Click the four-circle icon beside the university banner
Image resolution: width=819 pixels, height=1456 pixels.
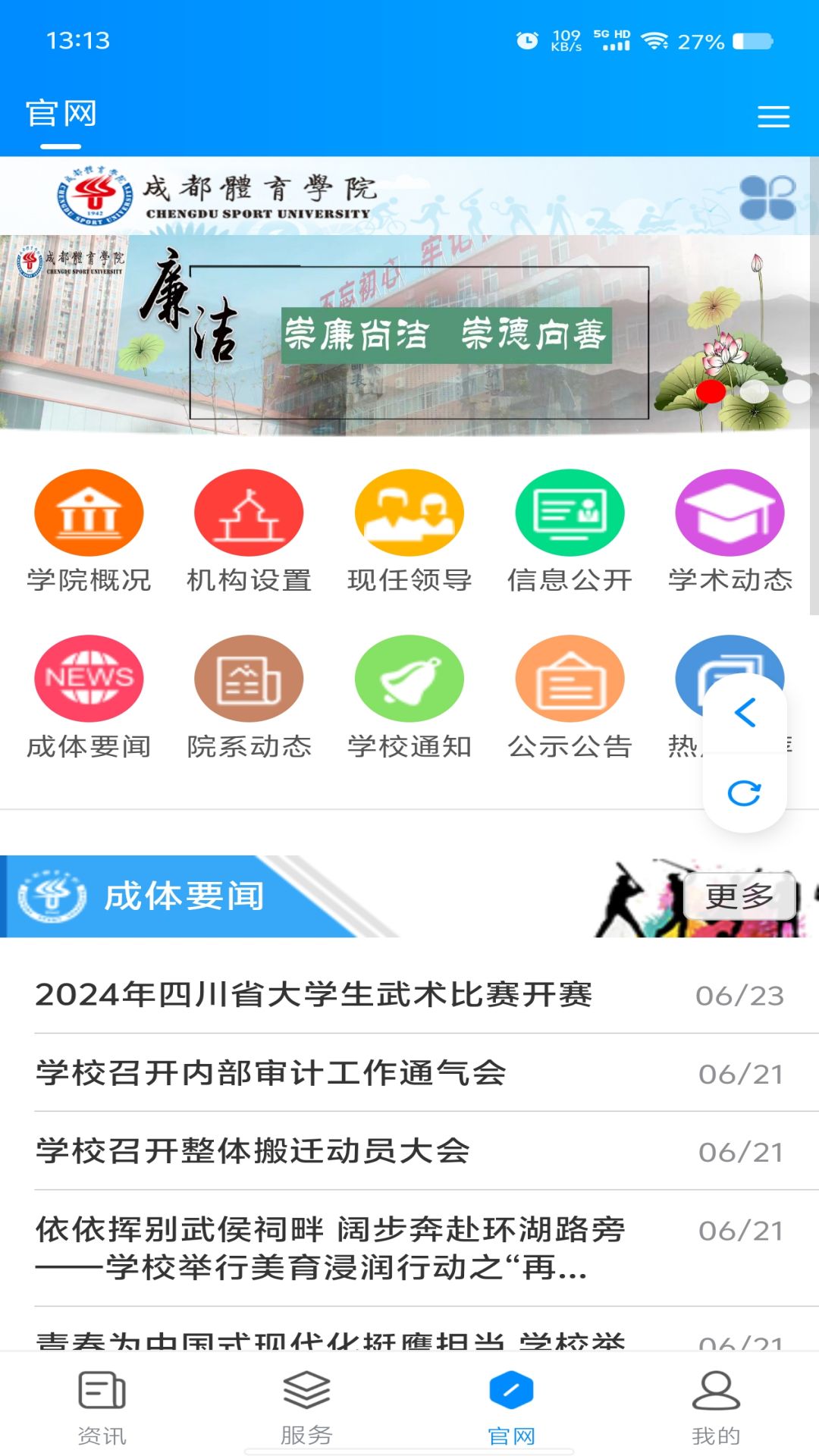tap(767, 199)
